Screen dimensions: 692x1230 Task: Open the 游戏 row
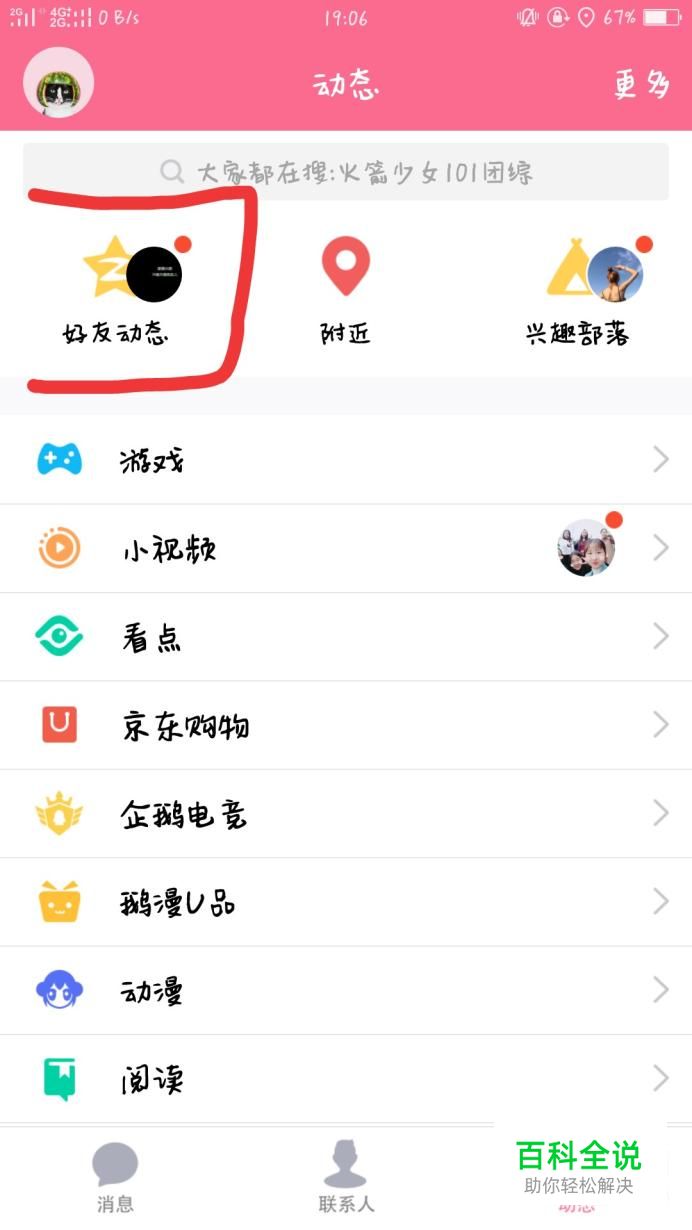[346, 460]
